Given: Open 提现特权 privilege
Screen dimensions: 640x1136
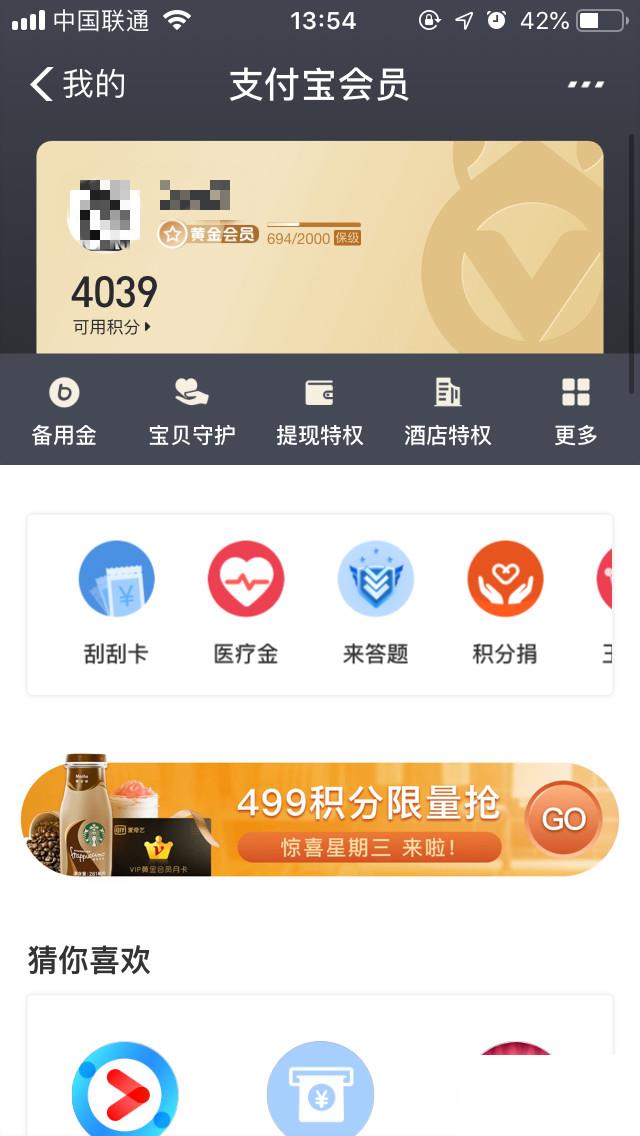Looking at the screenshot, I should (320, 411).
